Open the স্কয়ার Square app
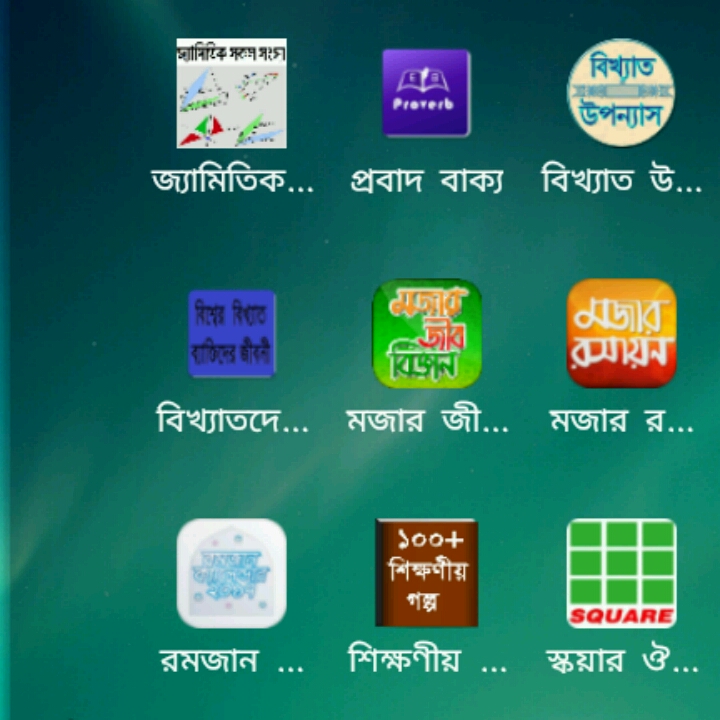The image size is (720, 720). (620, 573)
